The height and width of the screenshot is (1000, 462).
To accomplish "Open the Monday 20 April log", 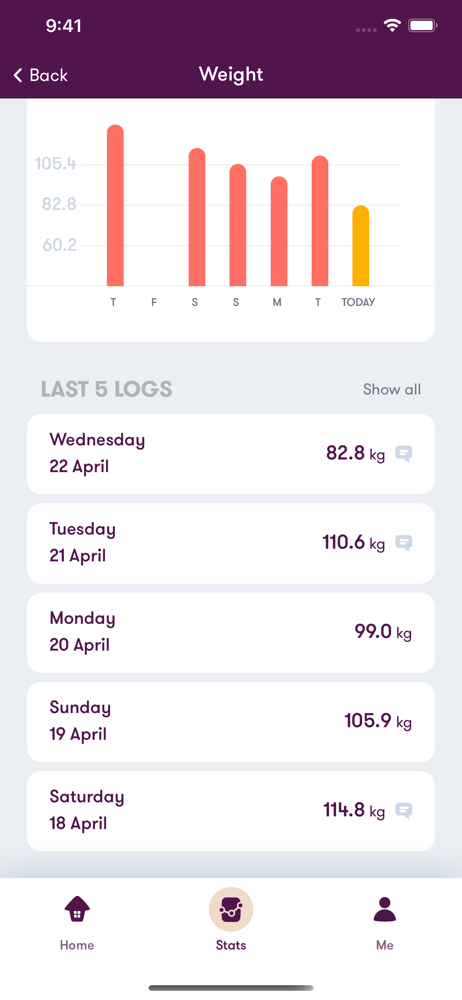I will pyautogui.click(x=231, y=633).
